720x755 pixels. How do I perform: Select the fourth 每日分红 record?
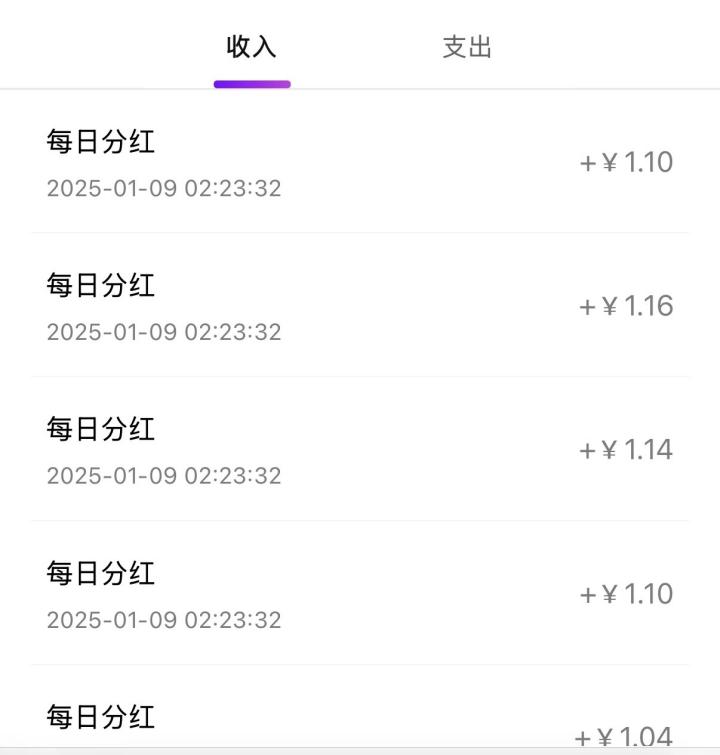pyautogui.click(x=360, y=593)
